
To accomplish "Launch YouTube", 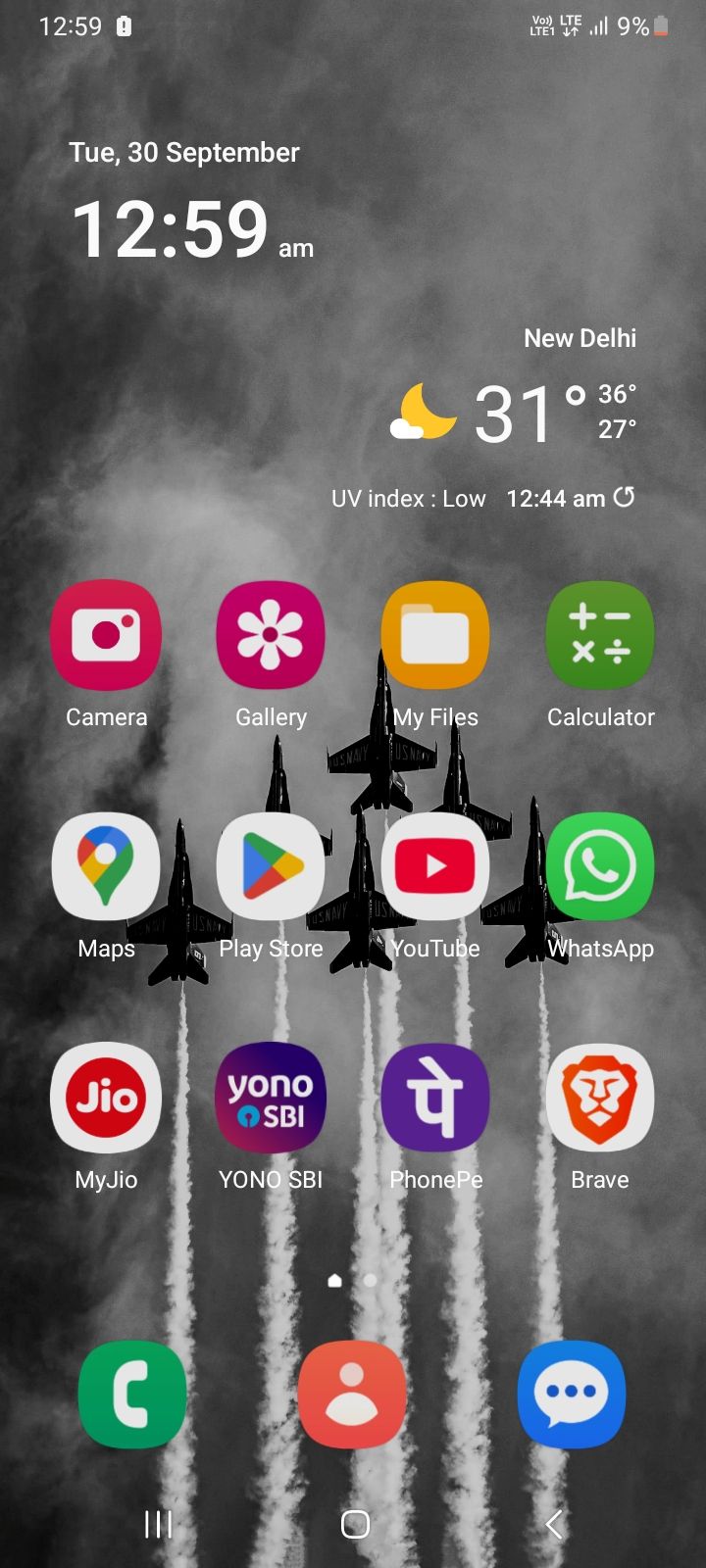I will click(435, 866).
